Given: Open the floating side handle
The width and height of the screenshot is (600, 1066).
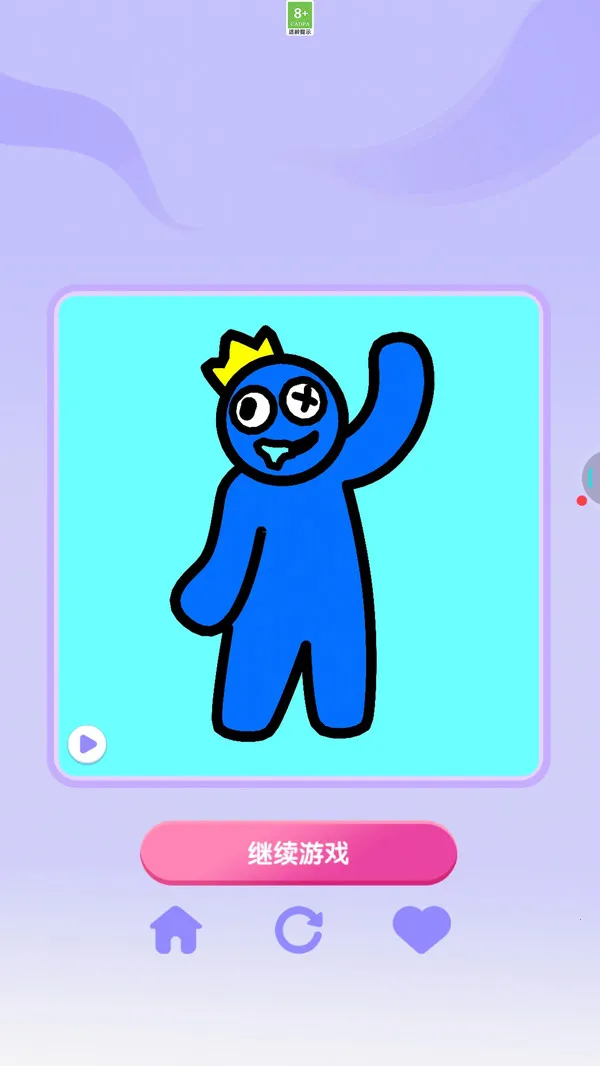Looking at the screenshot, I should coord(591,478).
